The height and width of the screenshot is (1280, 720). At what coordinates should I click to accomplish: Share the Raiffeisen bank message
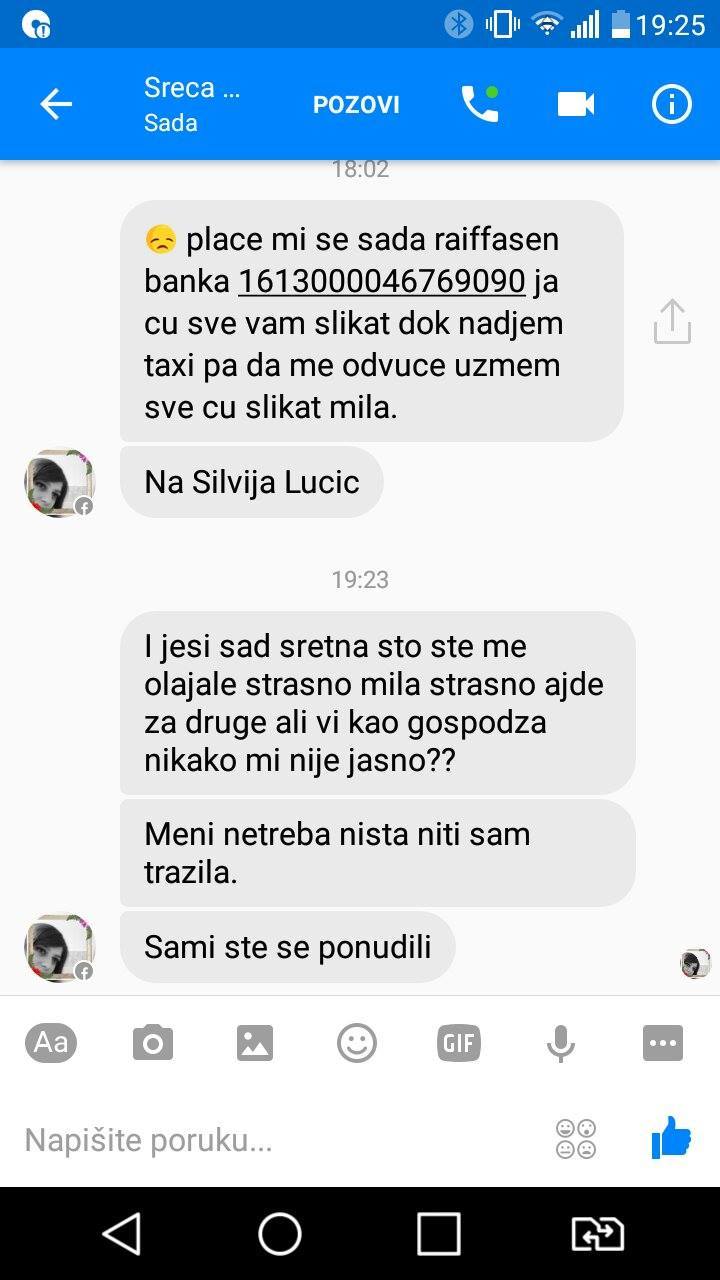[672, 322]
